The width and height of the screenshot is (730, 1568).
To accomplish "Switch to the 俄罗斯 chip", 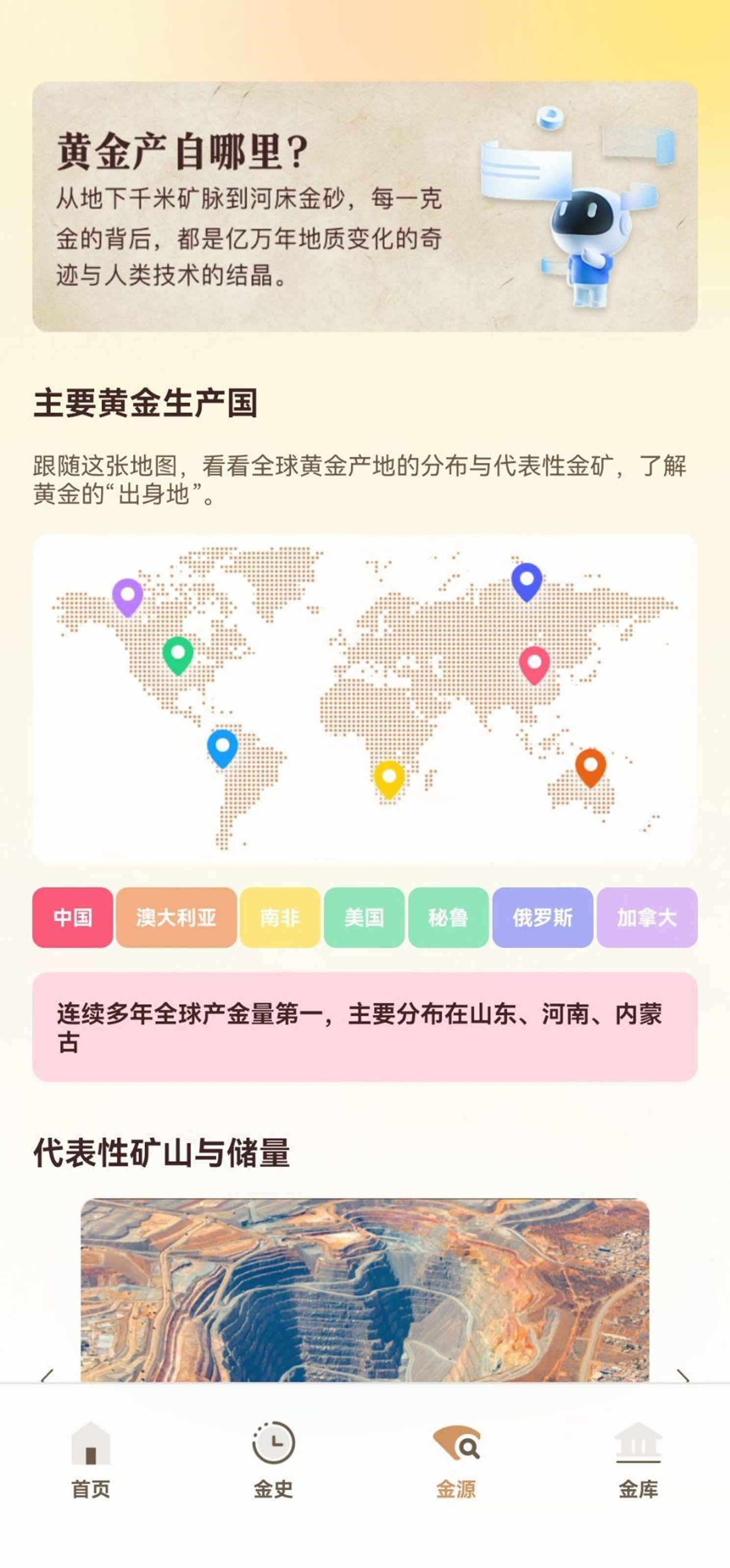I will click(x=543, y=917).
